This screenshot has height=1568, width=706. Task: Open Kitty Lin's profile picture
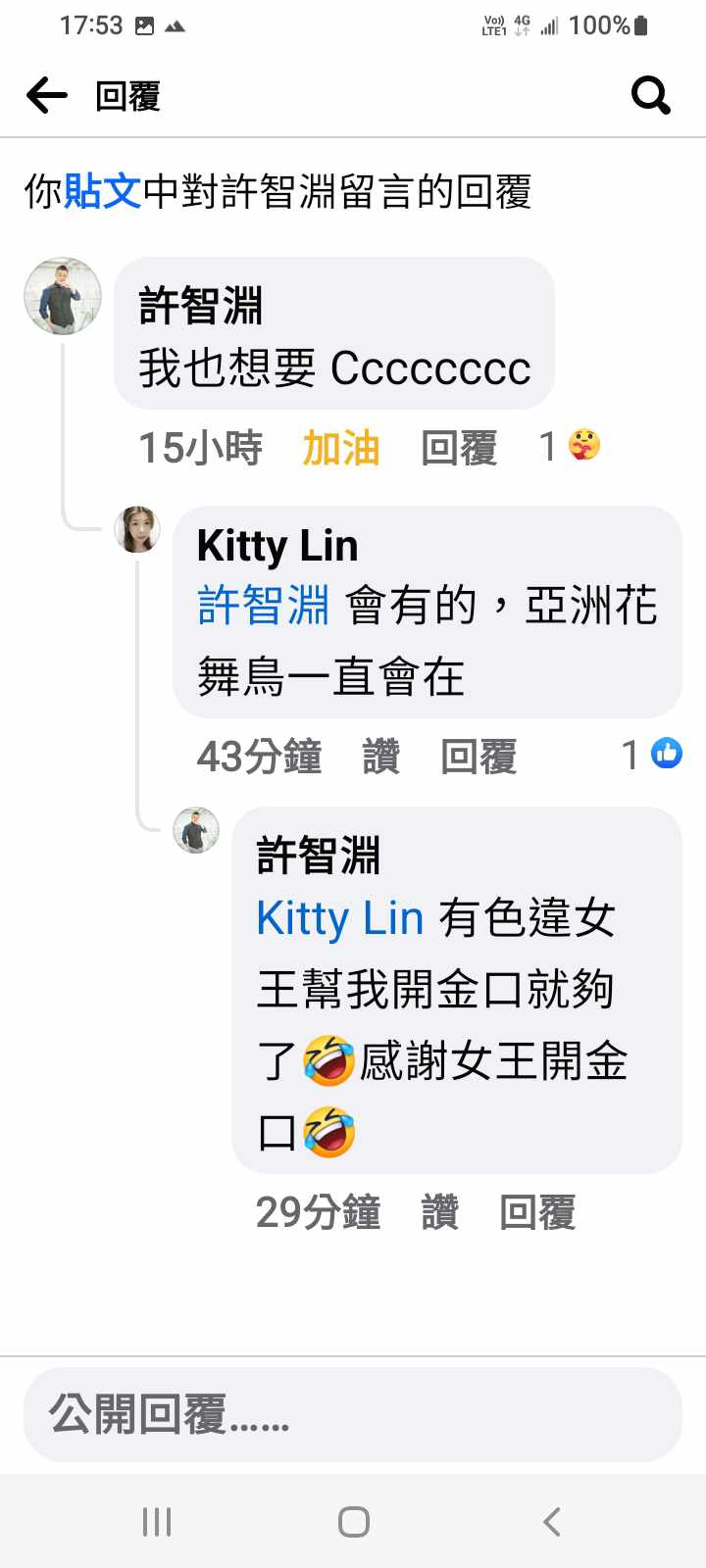pos(137,530)
